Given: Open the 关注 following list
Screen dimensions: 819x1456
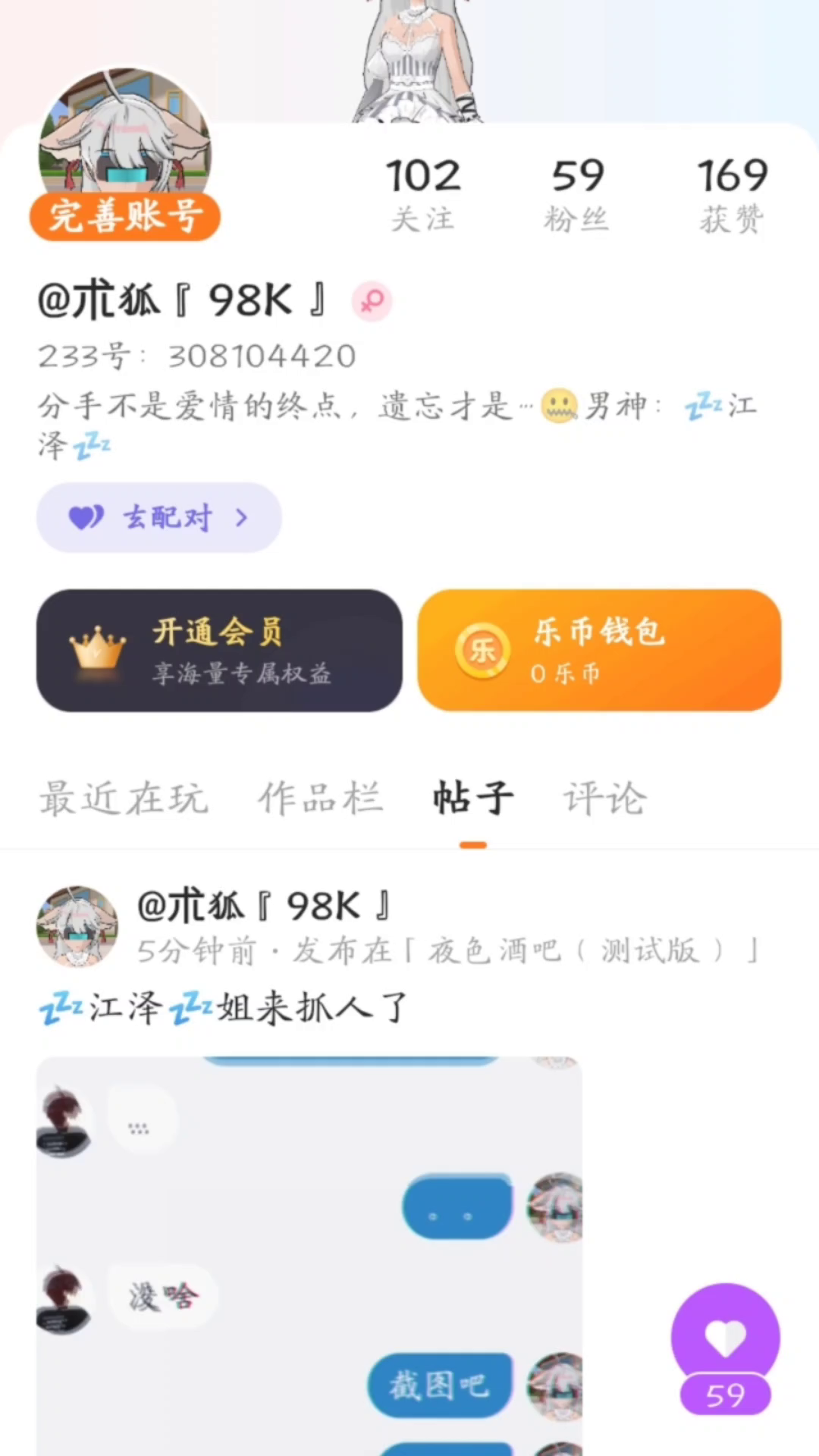Looking at the screenshot, I should [x=423, y=193].
